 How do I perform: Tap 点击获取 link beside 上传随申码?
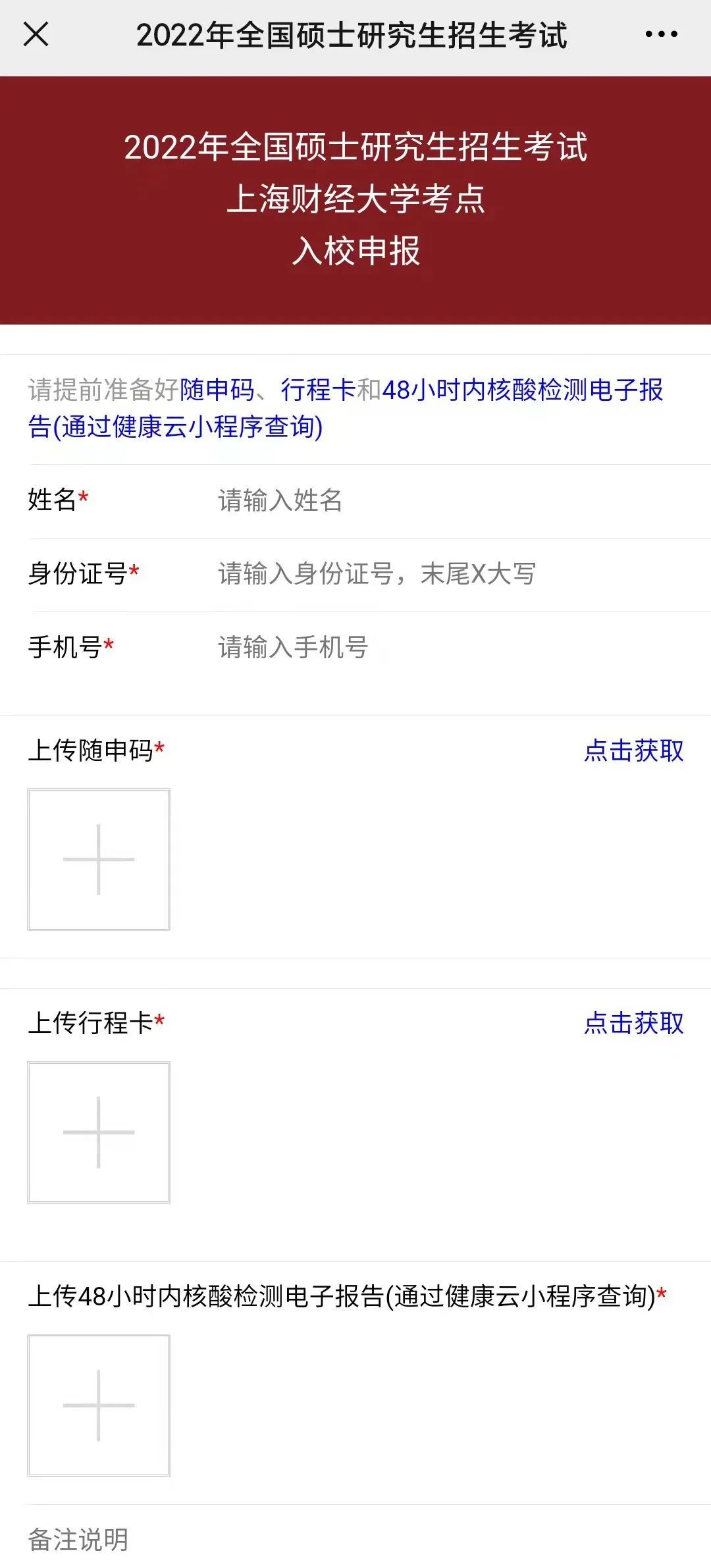[634, 750]
